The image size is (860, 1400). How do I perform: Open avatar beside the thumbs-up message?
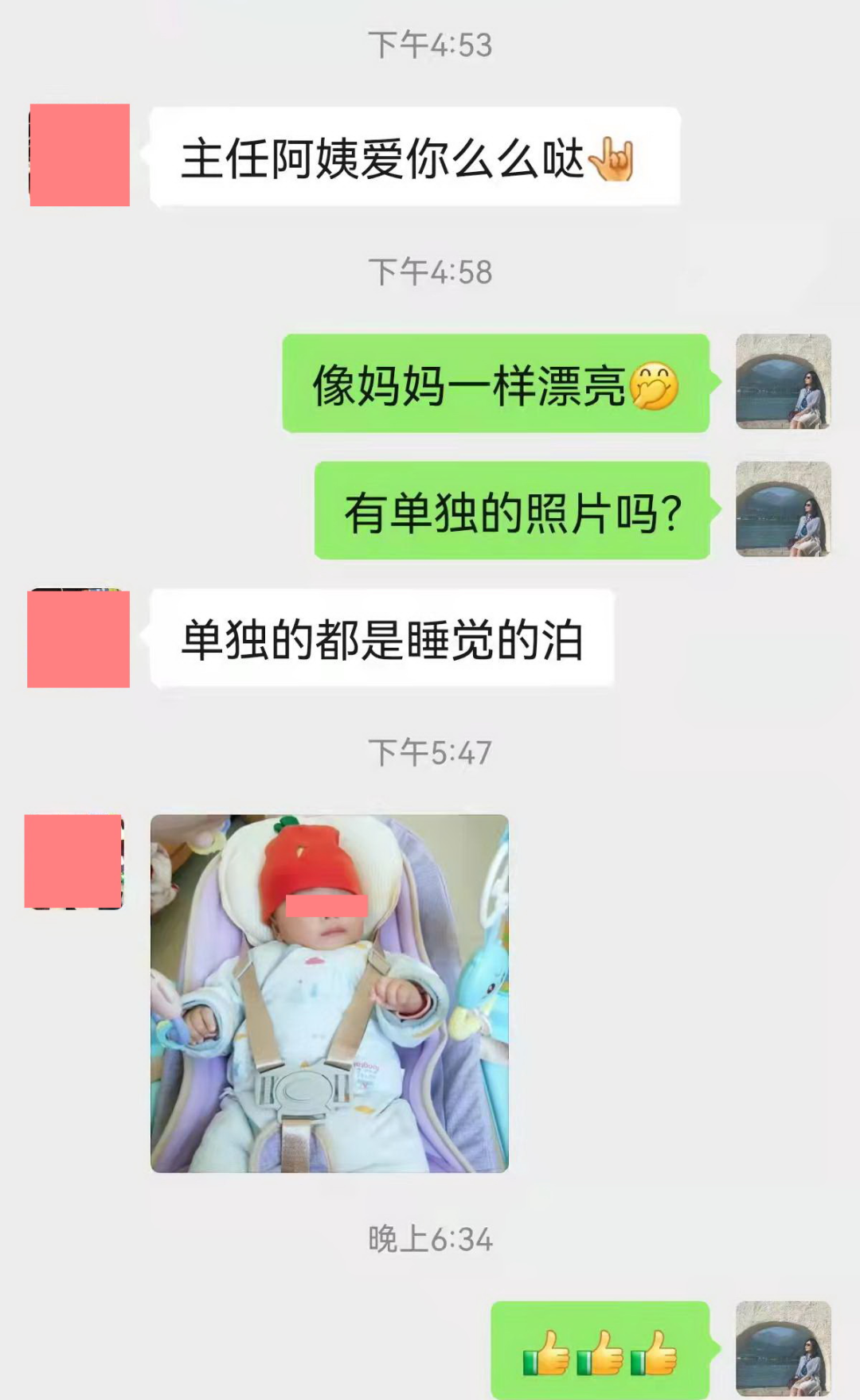click(x=783, y=1348)
